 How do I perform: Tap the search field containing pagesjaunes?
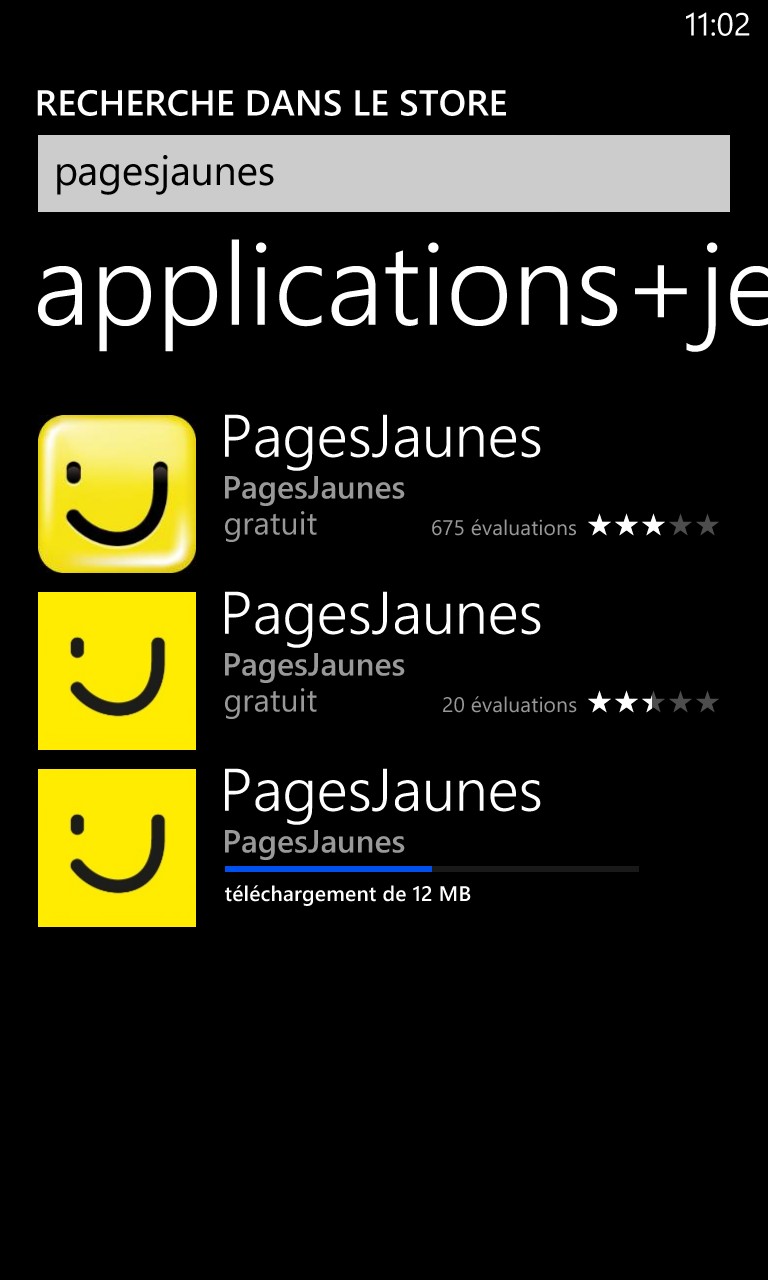[x=384, y=173]
